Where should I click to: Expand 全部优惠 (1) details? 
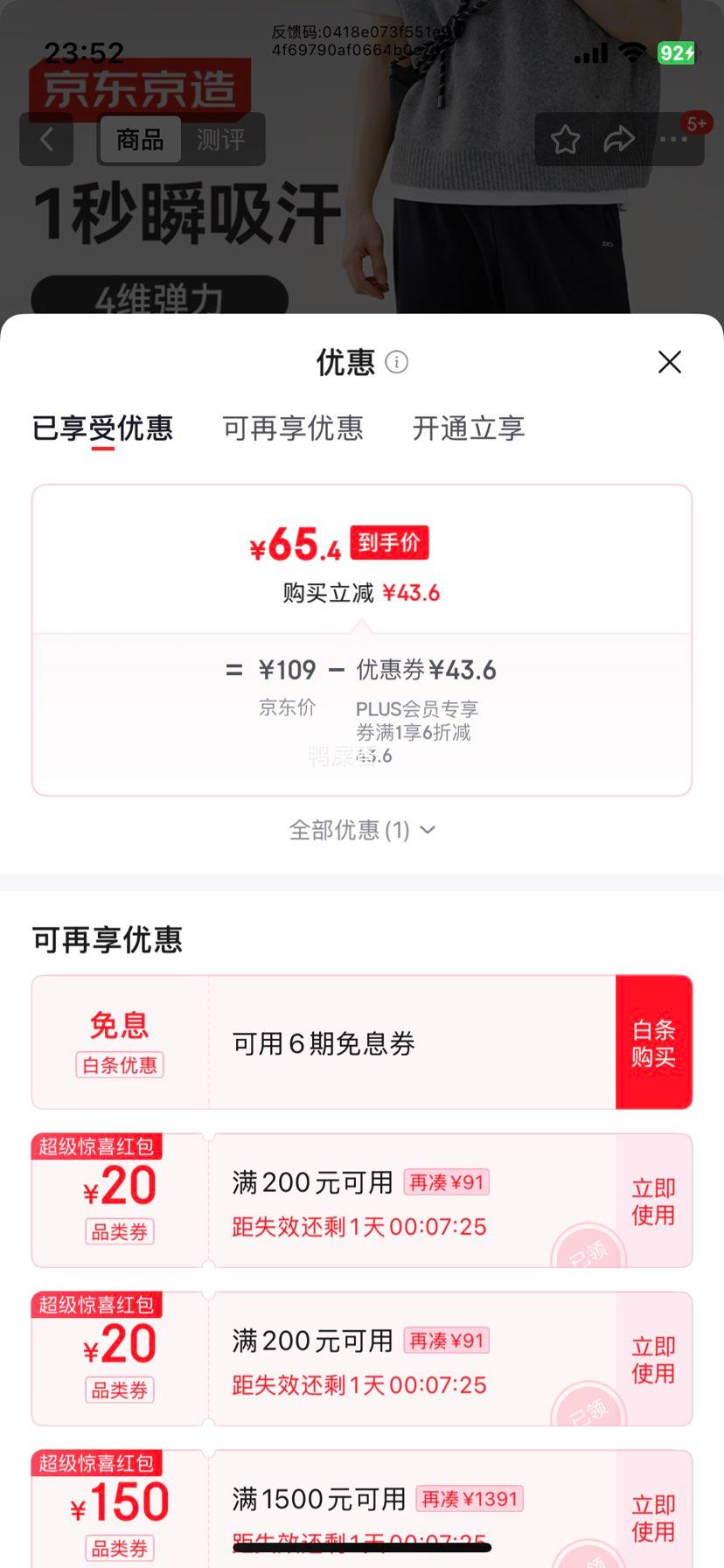(361, 831)
